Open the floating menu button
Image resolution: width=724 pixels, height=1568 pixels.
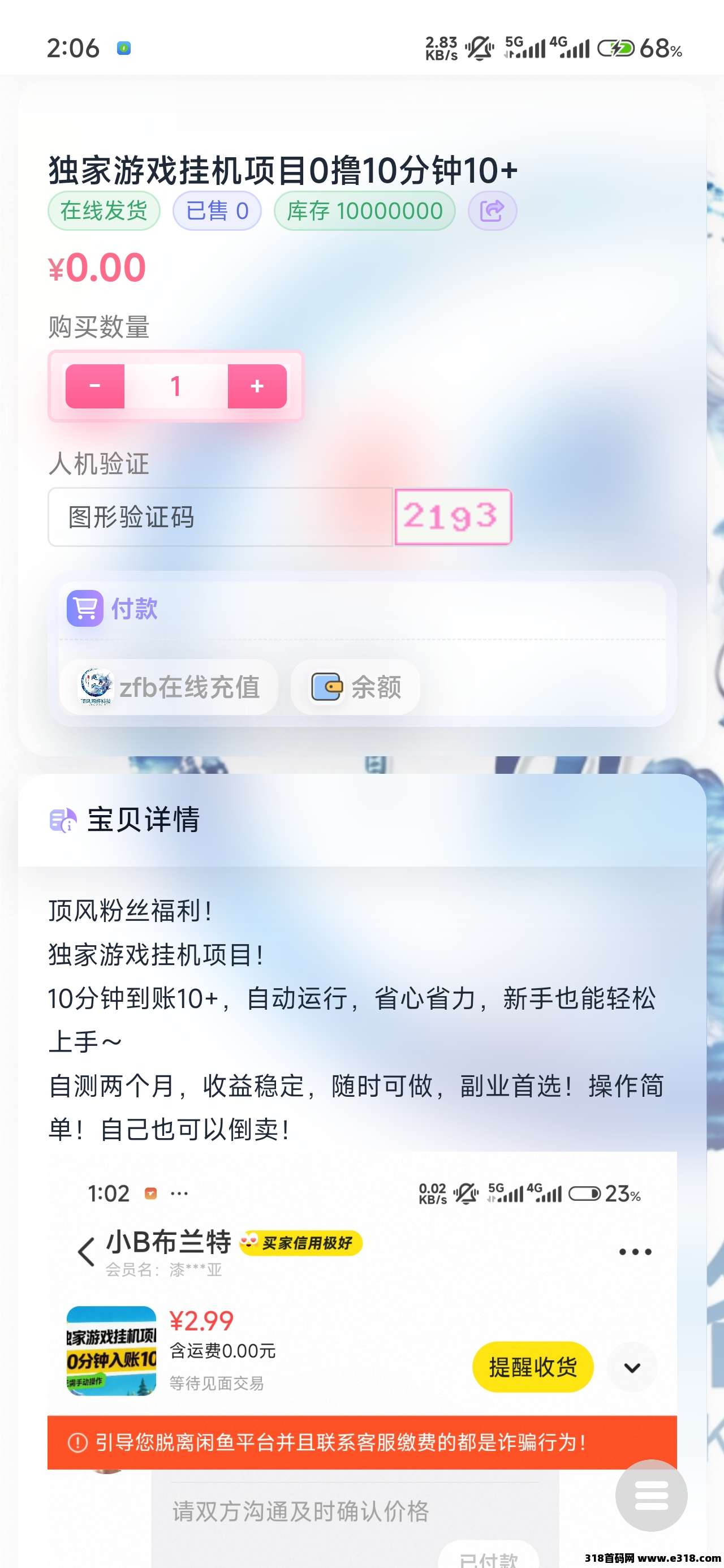(651, 1495)
